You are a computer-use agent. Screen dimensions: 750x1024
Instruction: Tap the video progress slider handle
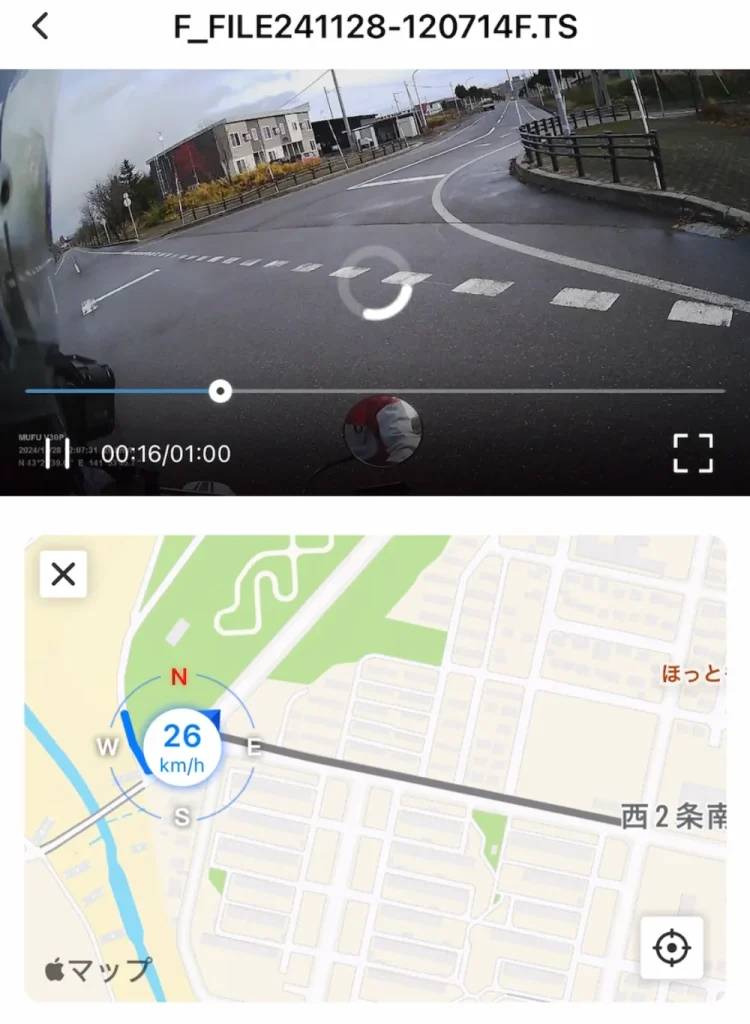click(221, 391)
